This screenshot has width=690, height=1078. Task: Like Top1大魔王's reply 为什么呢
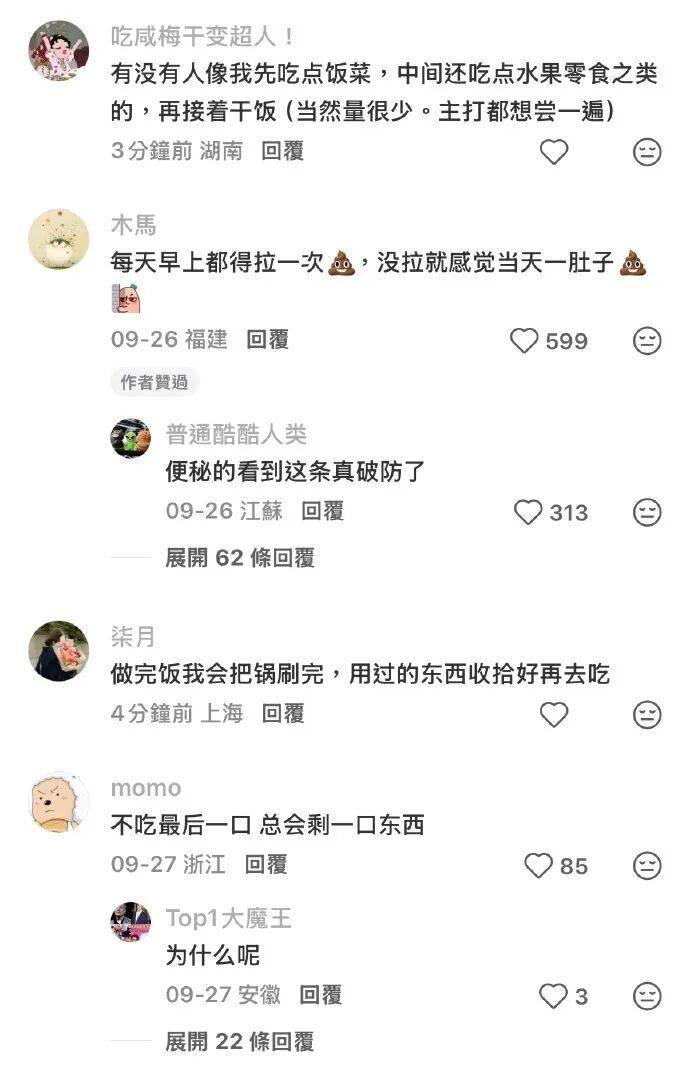pos(553,996)
